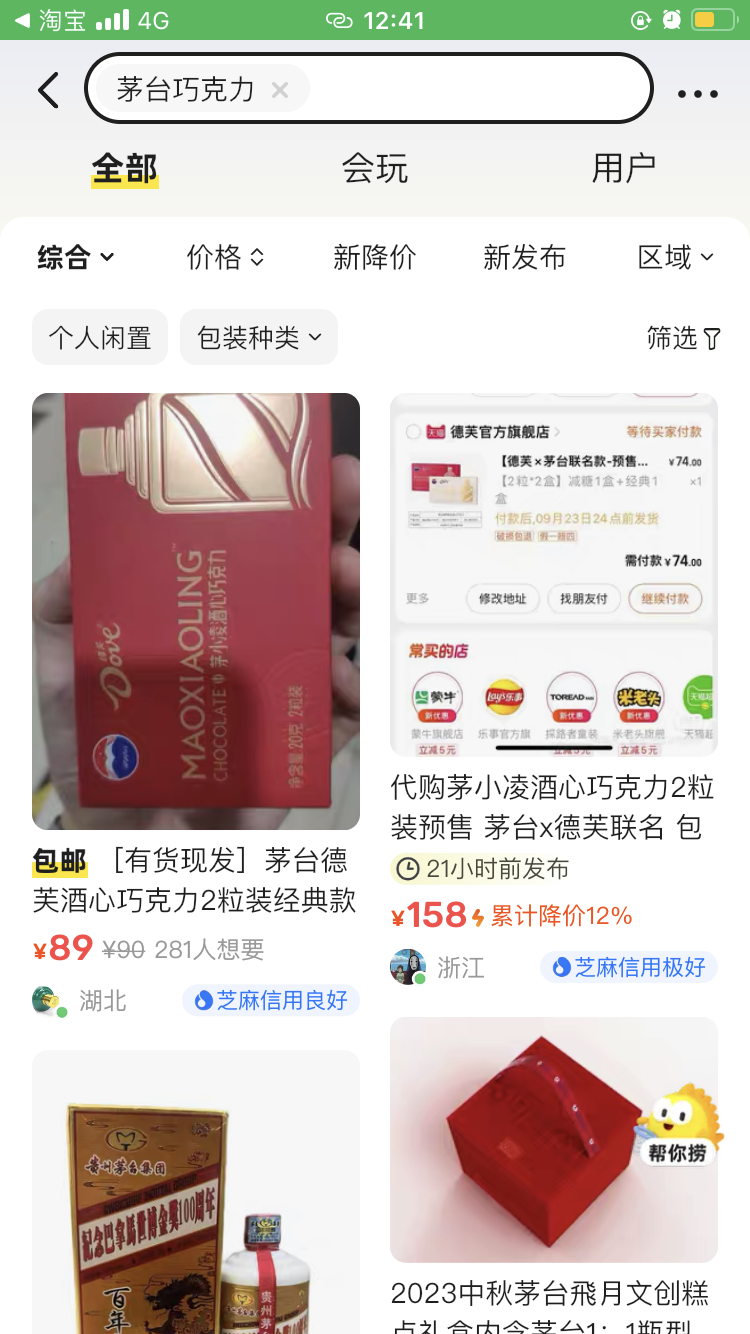Expand the 区域 region dropdown

coord(676,257)
